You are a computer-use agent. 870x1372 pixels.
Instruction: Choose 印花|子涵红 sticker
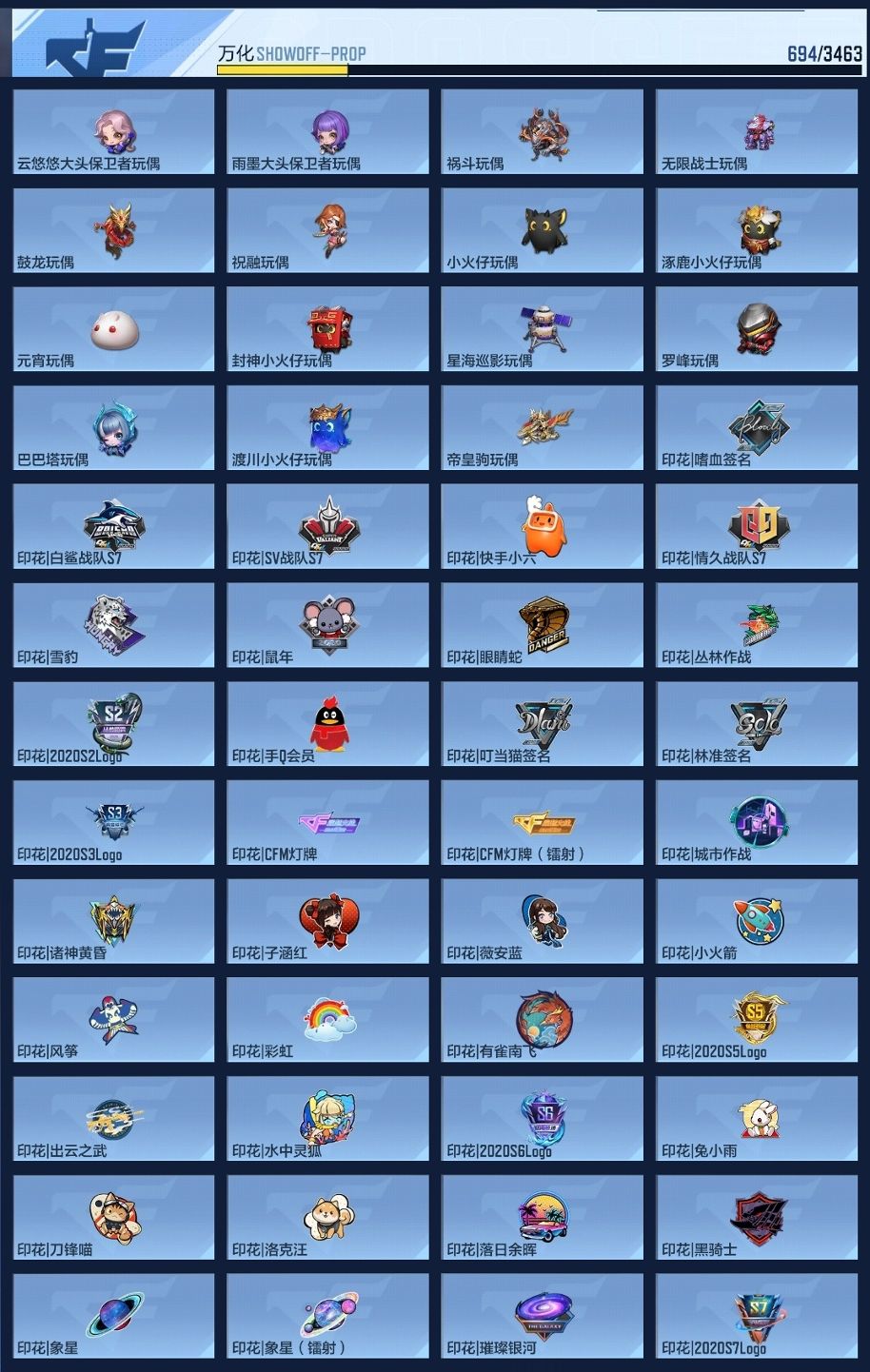(327, 922)
